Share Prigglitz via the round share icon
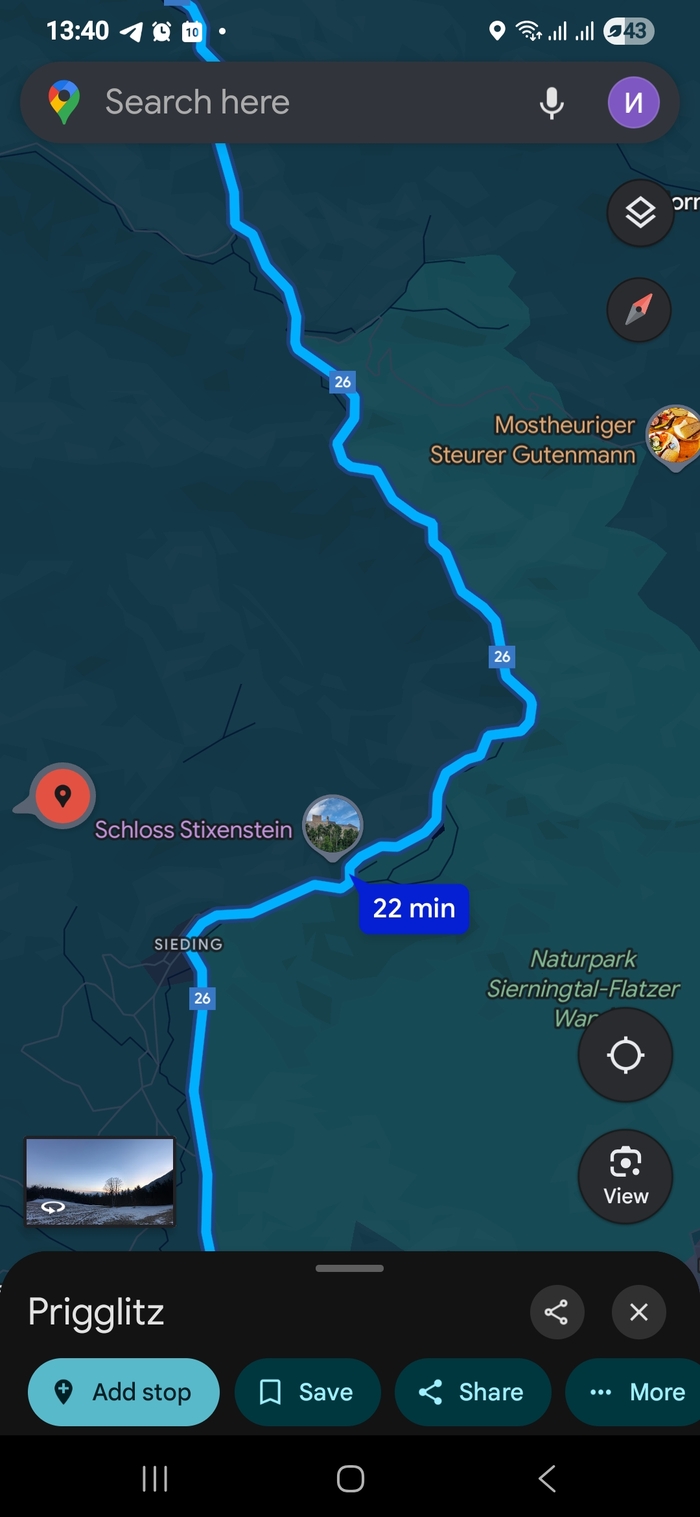The width and height of the screenshot is (700, 1517). (x=557, y=1312)
